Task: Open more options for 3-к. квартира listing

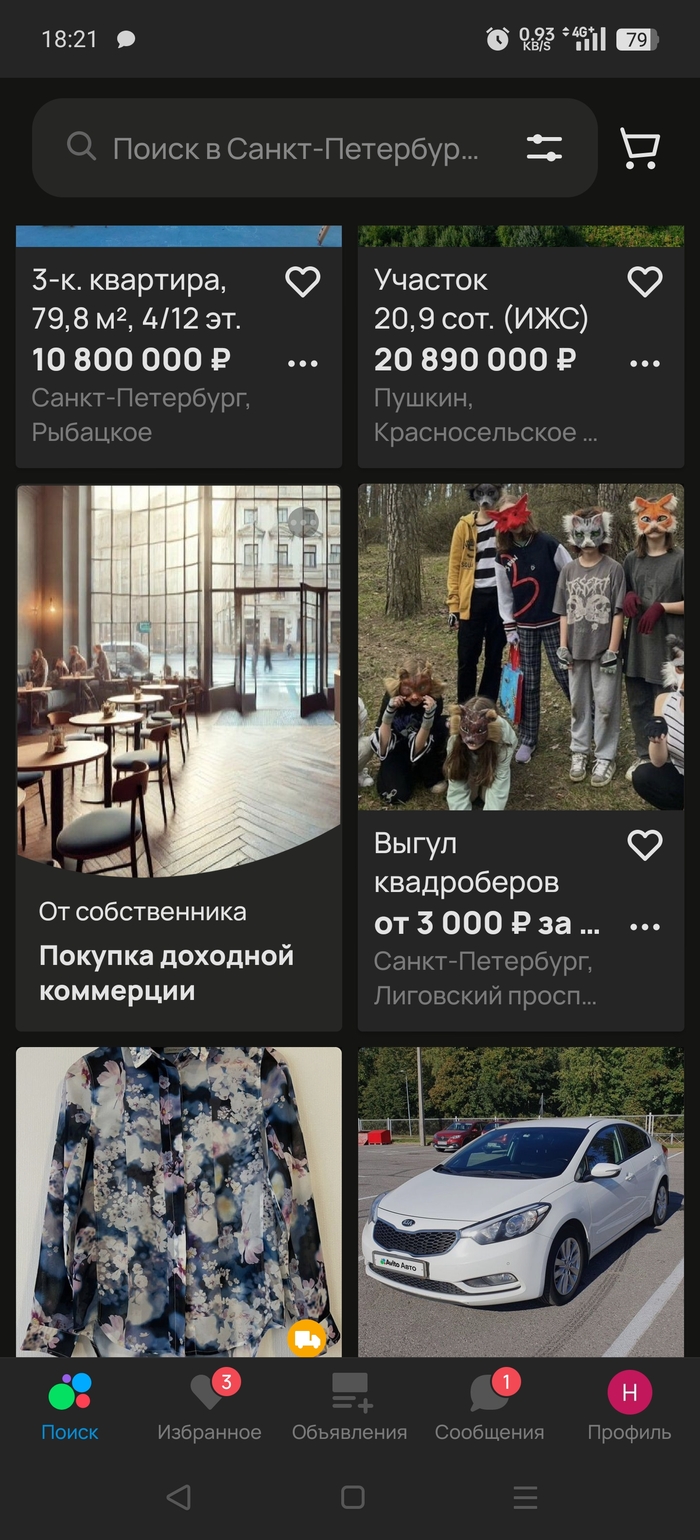Action: pos(302,363)
